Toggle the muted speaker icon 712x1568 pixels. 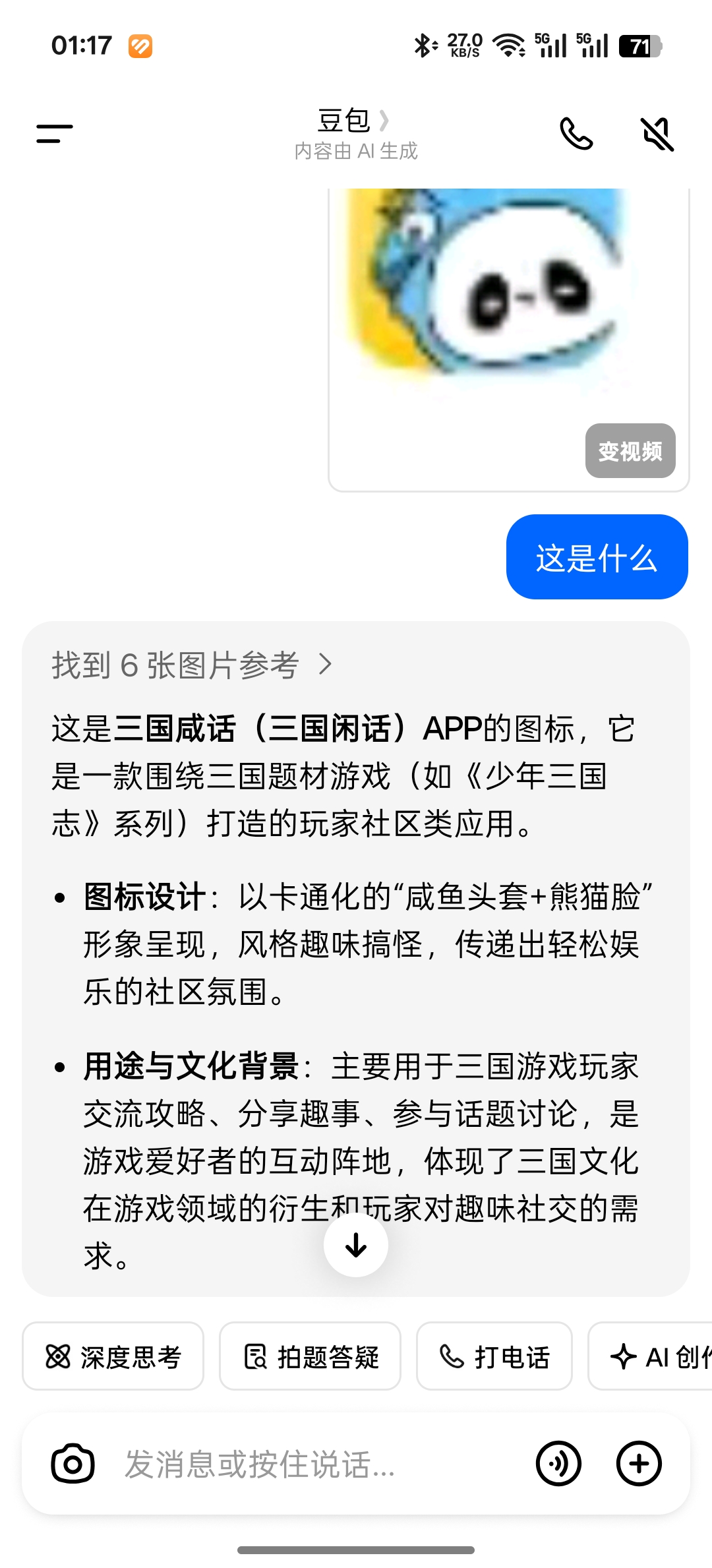657,134
